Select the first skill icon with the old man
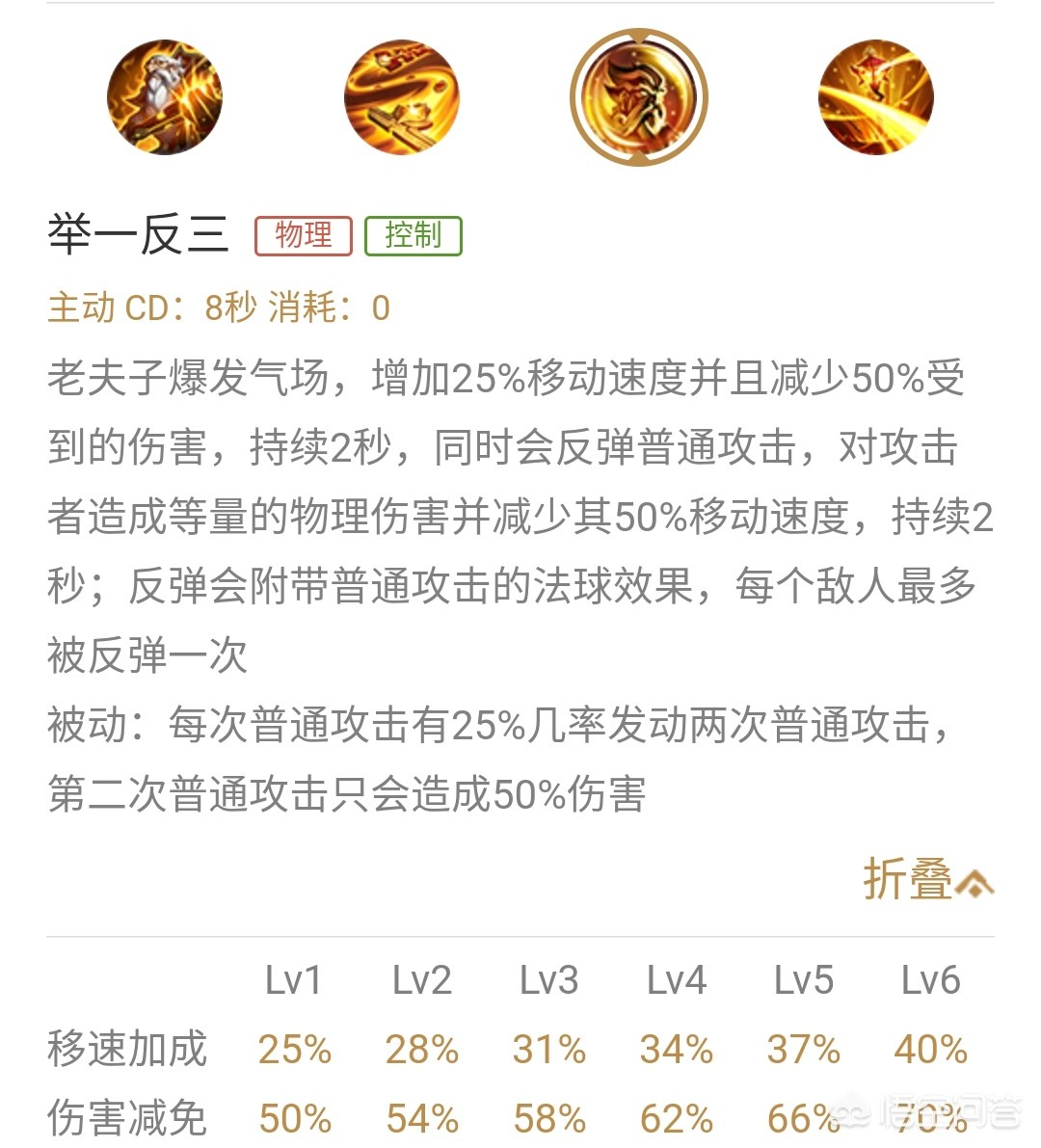The height and width of the screenshot is (1148, 1041). pos(165,97)
